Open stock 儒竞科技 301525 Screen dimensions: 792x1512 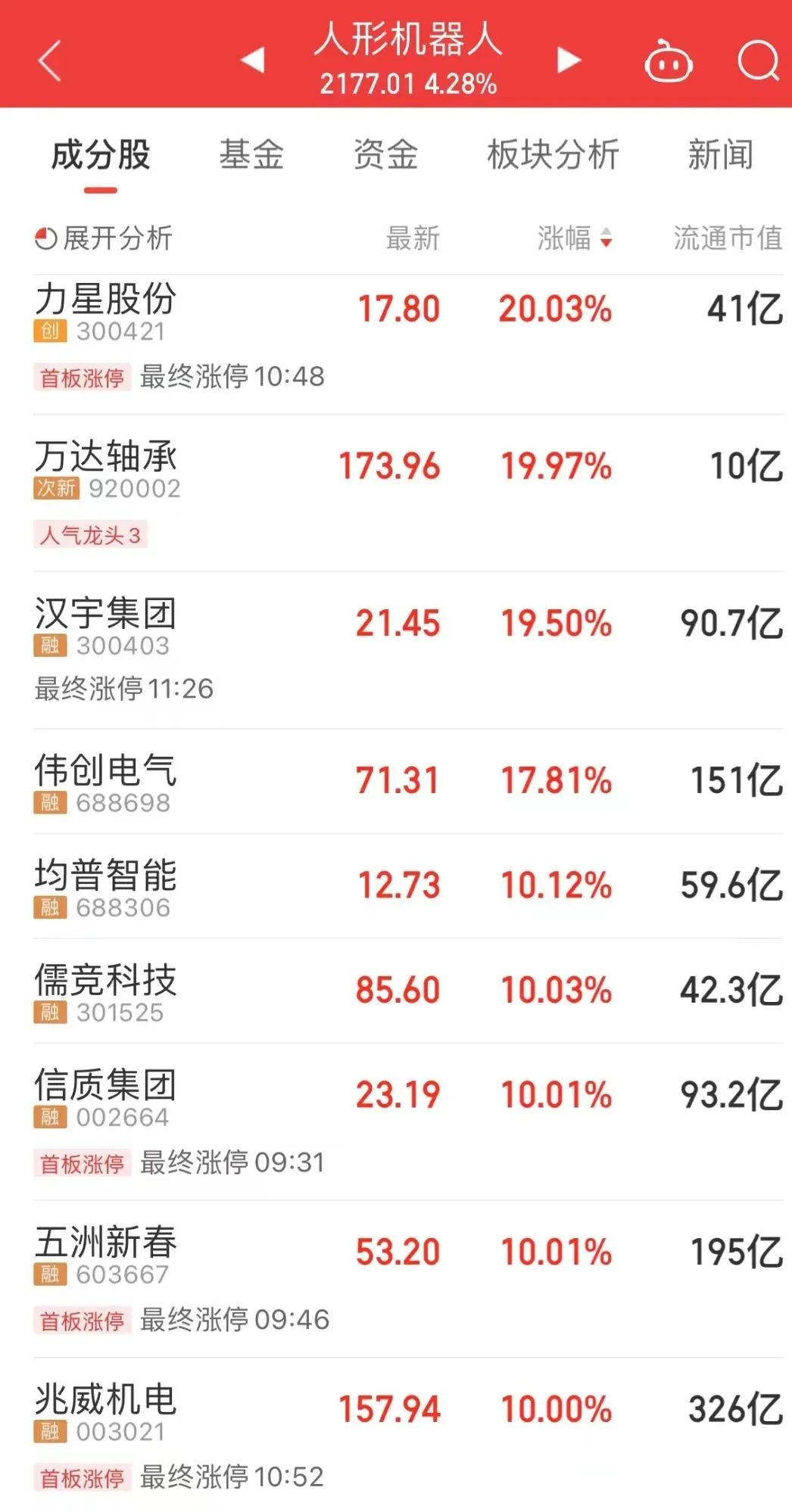(408, 991)
